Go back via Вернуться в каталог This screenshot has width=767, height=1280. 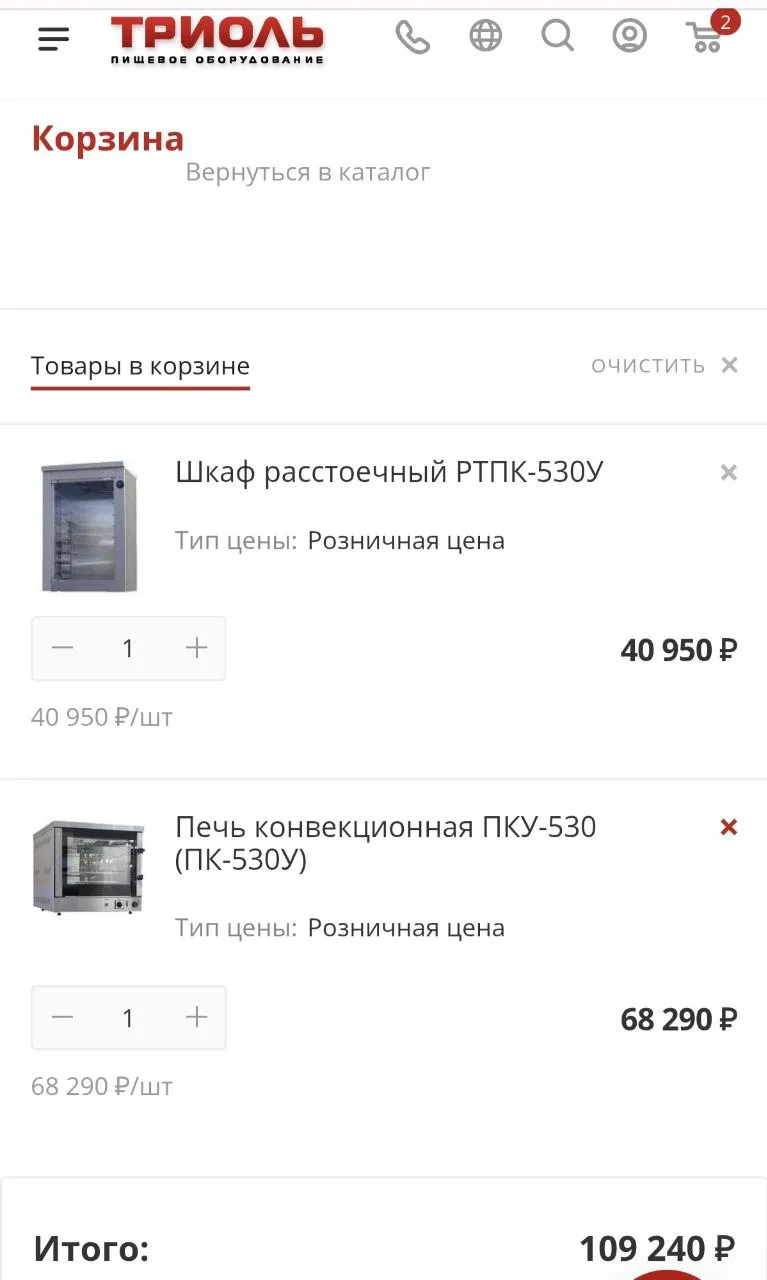pos(308,172)
